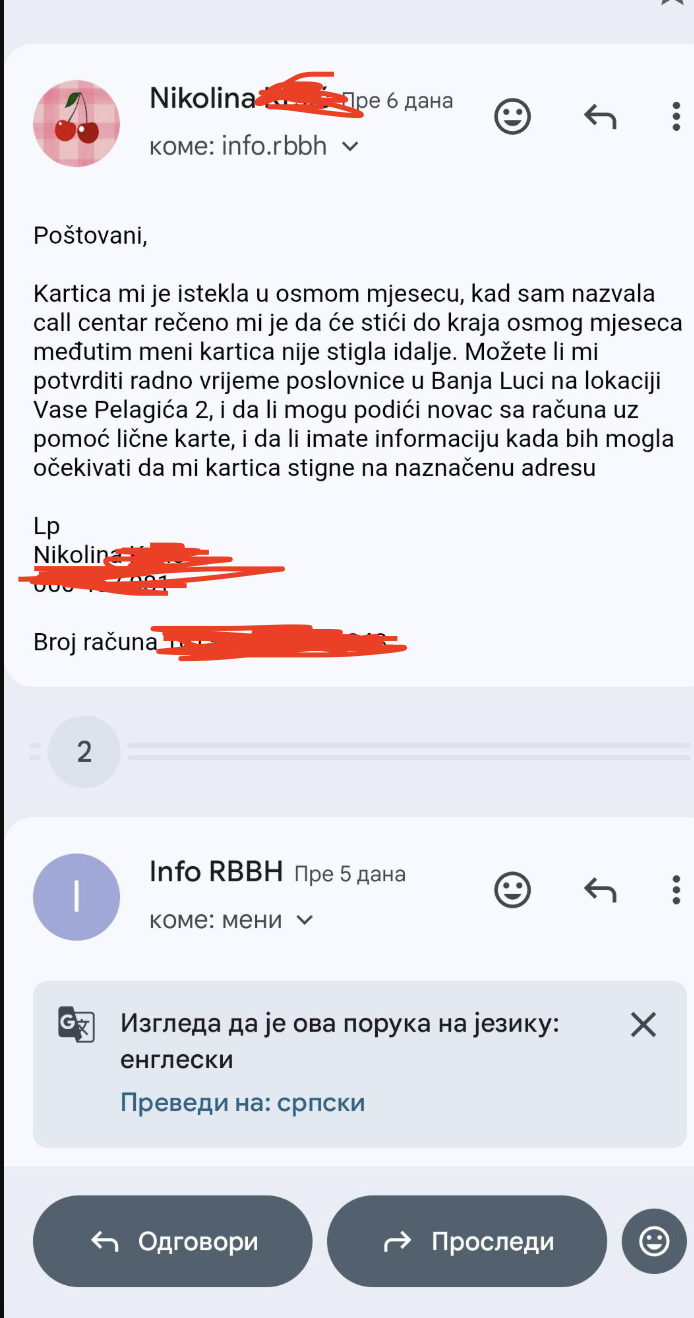694x1318 pixels.
Task: Open Nikolina's cherry profile avatar
Action: [77, 123]
